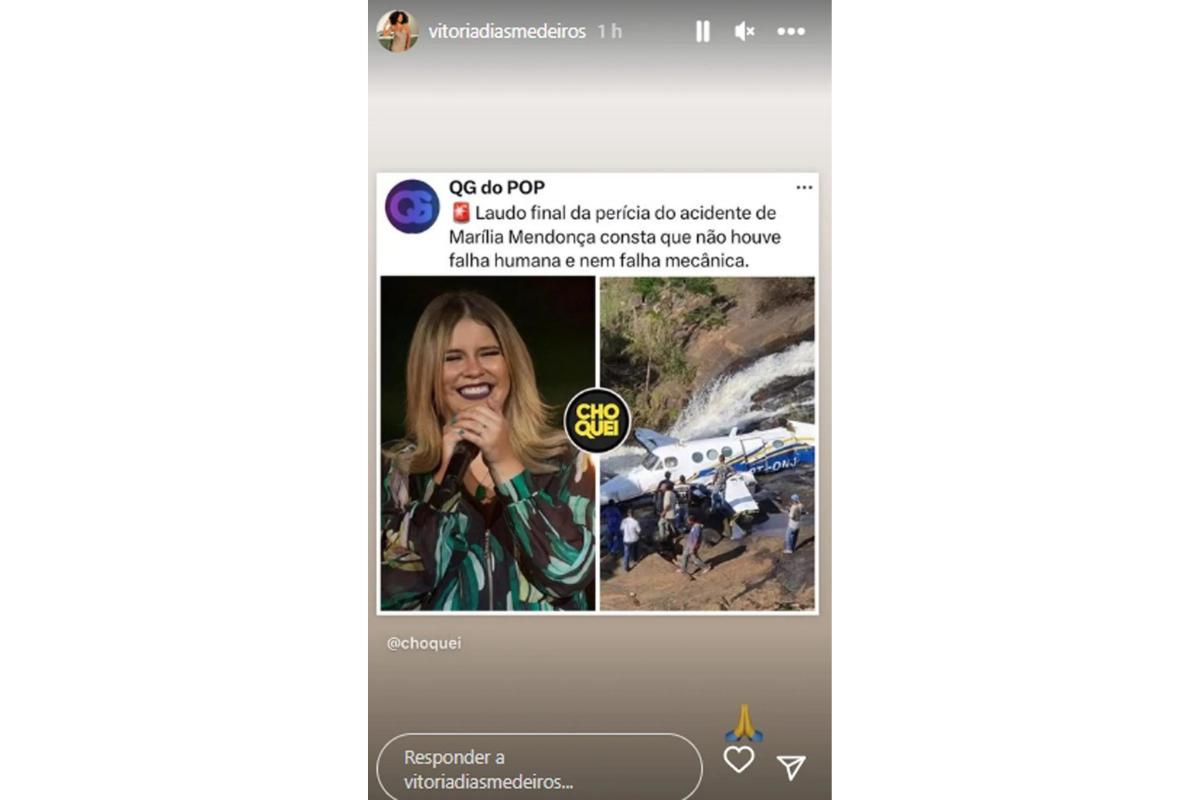
Task: Open the vitoriadiasmedeiros username link
Action: [507, 31]
